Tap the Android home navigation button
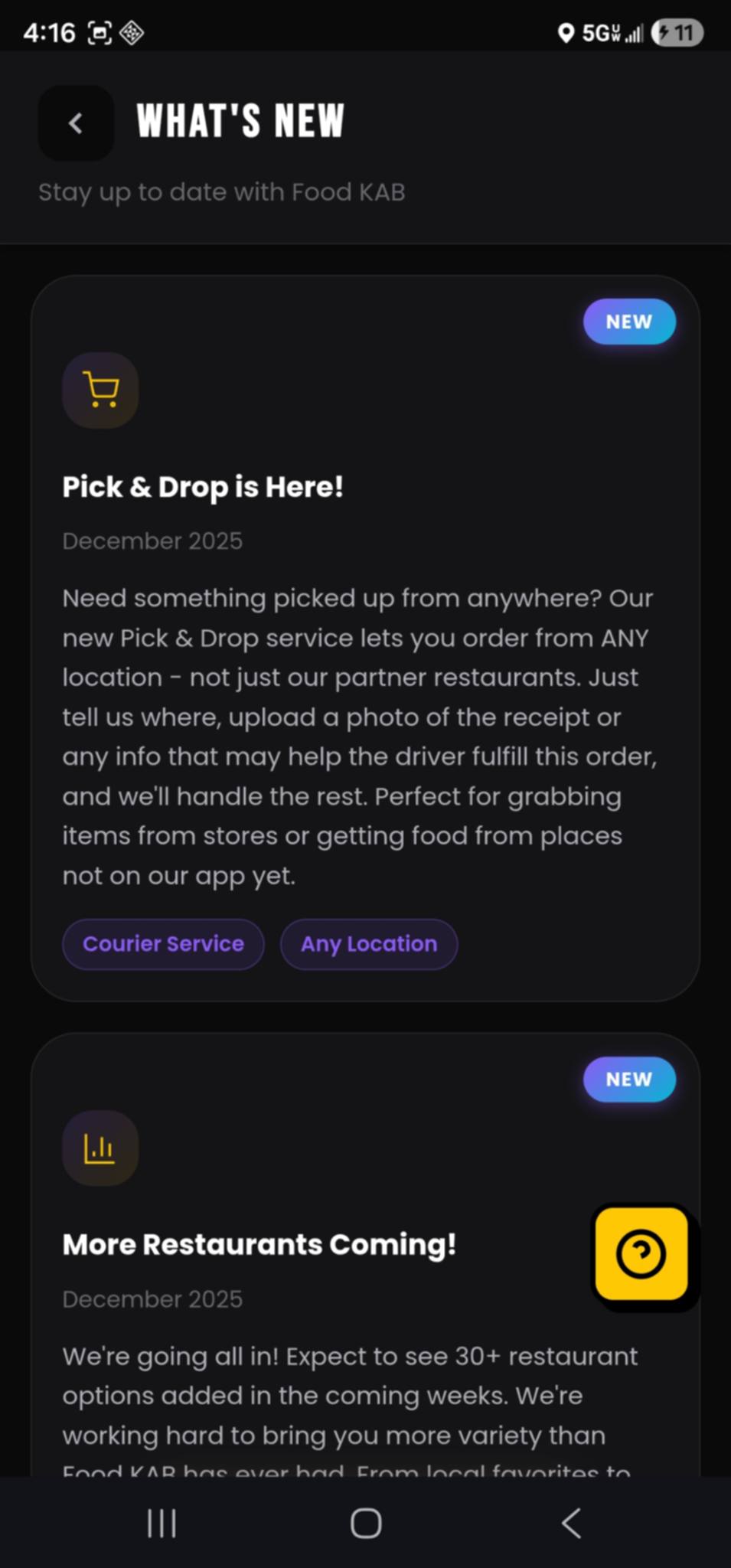731x1568 pixels. pyautogui.click(x=365, y=1524)
